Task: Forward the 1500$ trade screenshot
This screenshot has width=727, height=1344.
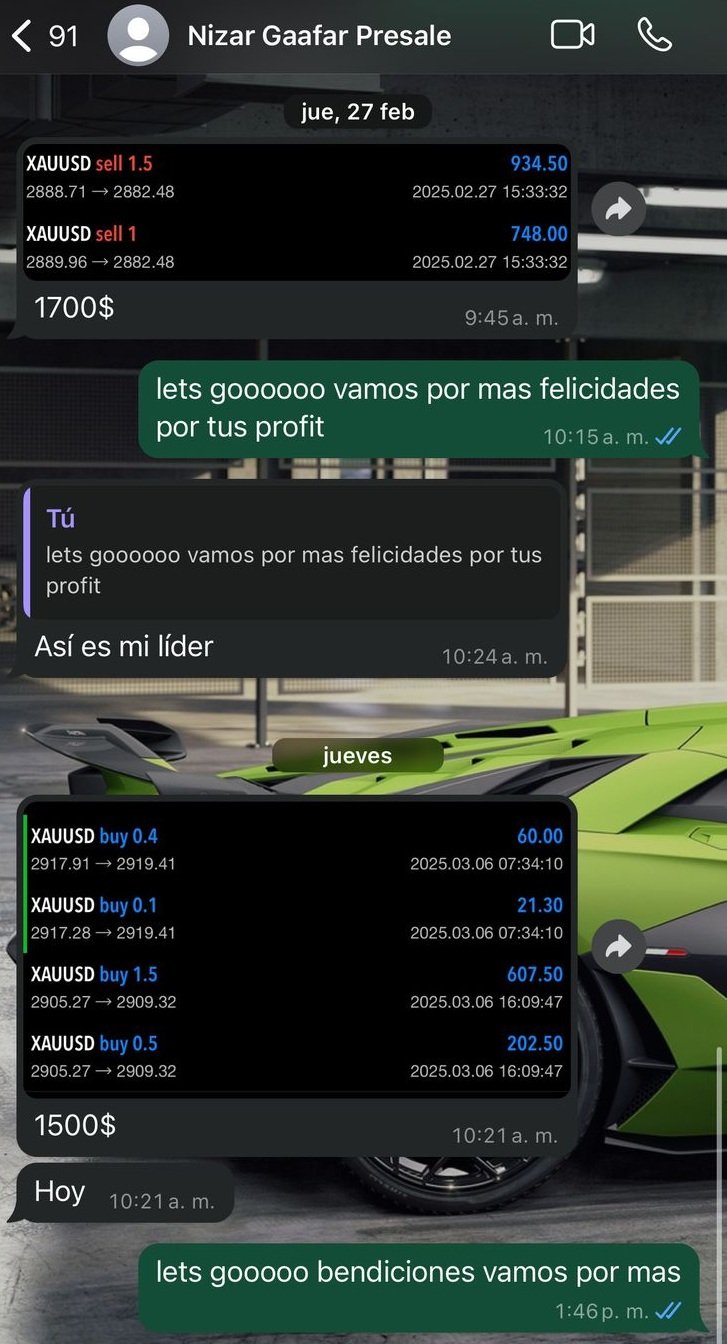Action: pos(618,946)
